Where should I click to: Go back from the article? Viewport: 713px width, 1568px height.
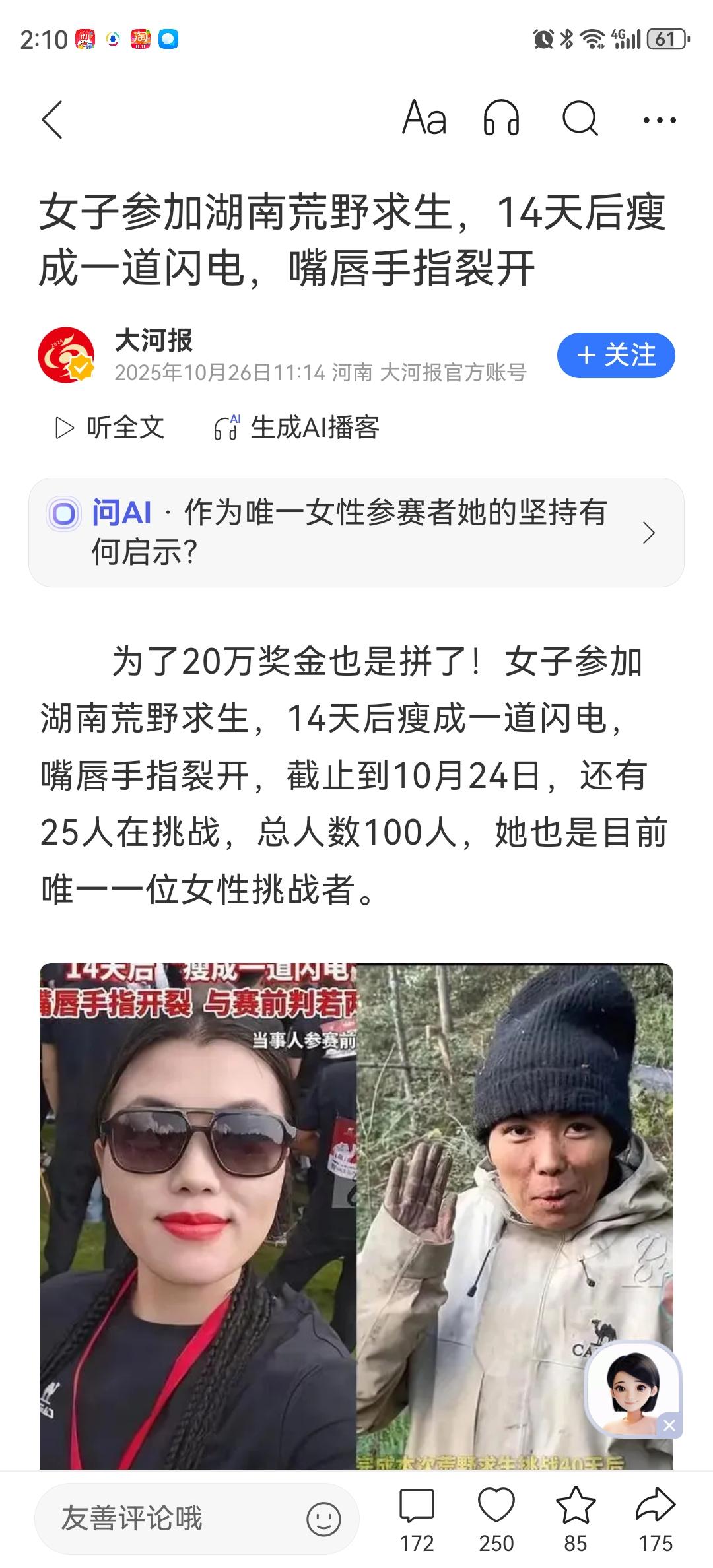(52, 120)
